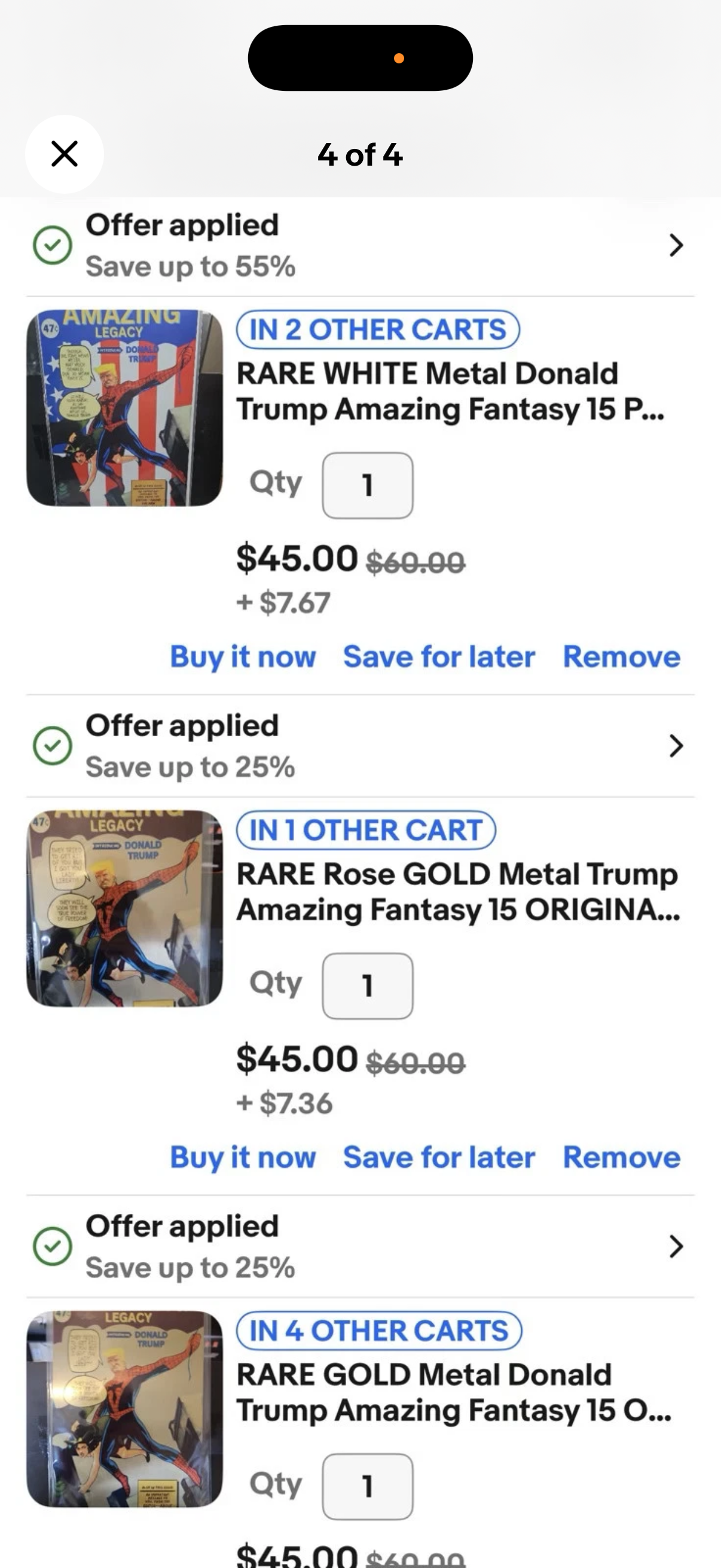Open the Qty selector for the GOLD Metal comic
Screen dimensions: 721x1568
click(368, 1485)
